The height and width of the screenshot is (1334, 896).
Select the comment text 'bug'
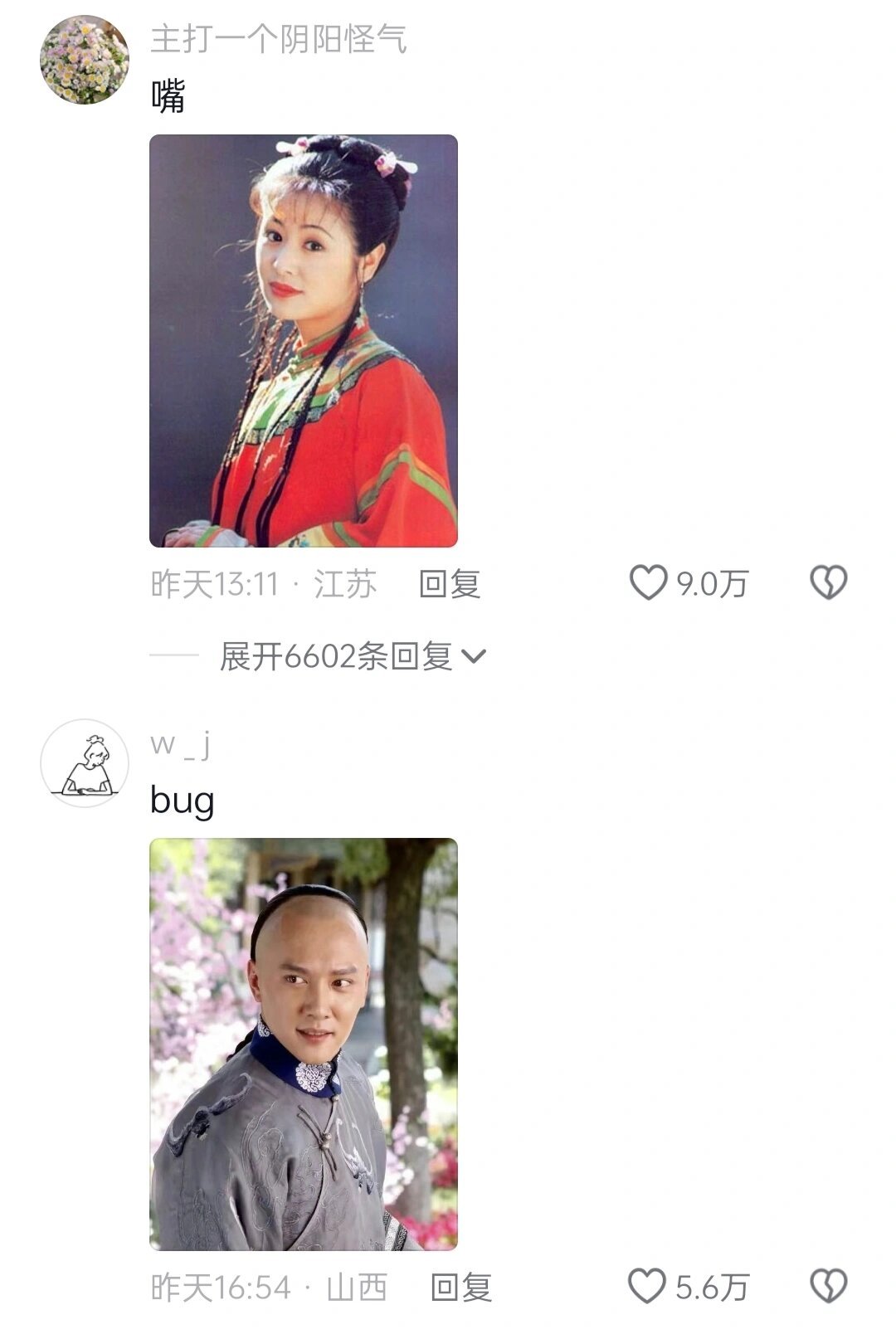pyautogui.click(x=181, y=799)
